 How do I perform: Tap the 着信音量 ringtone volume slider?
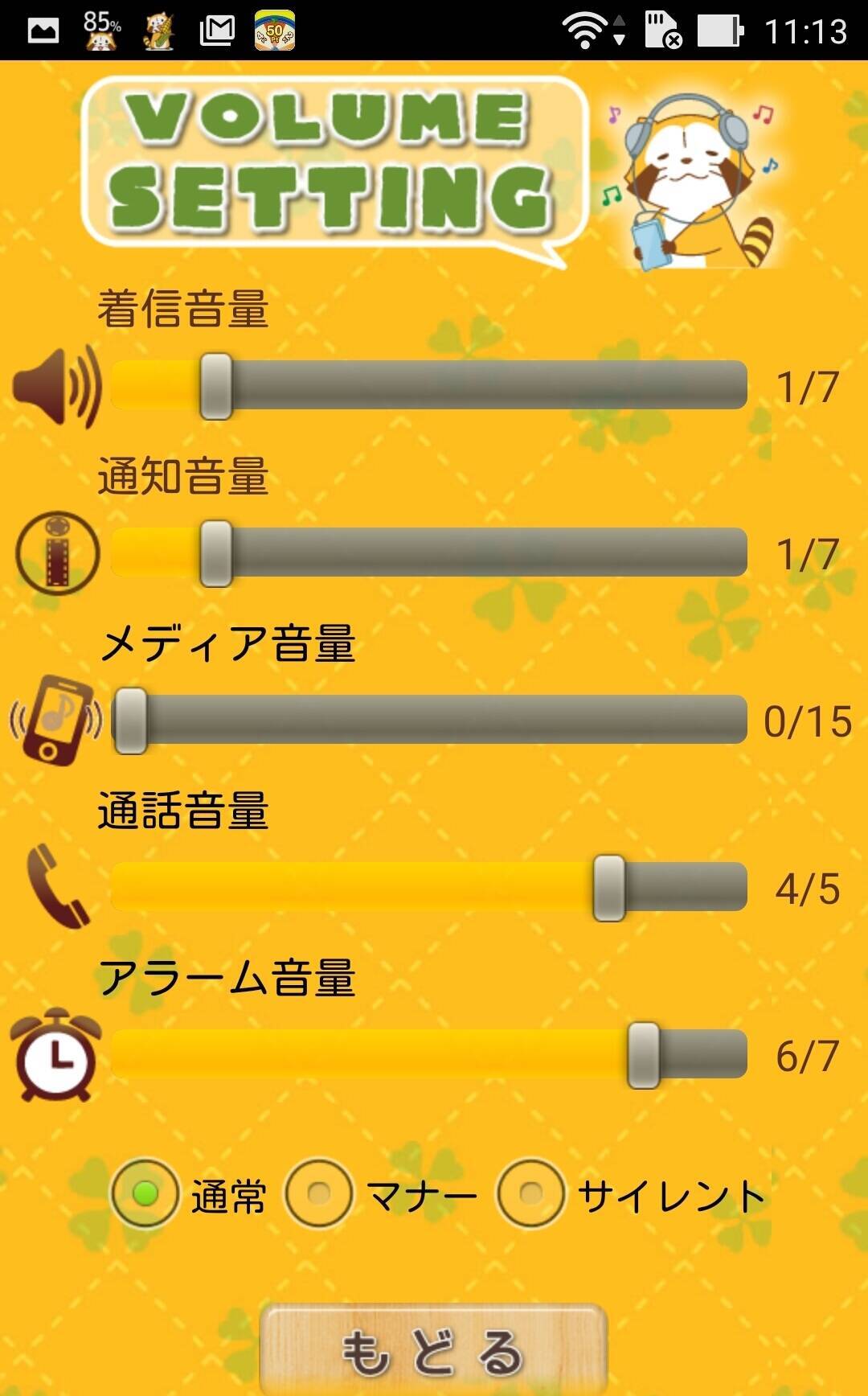coord(429,386)
